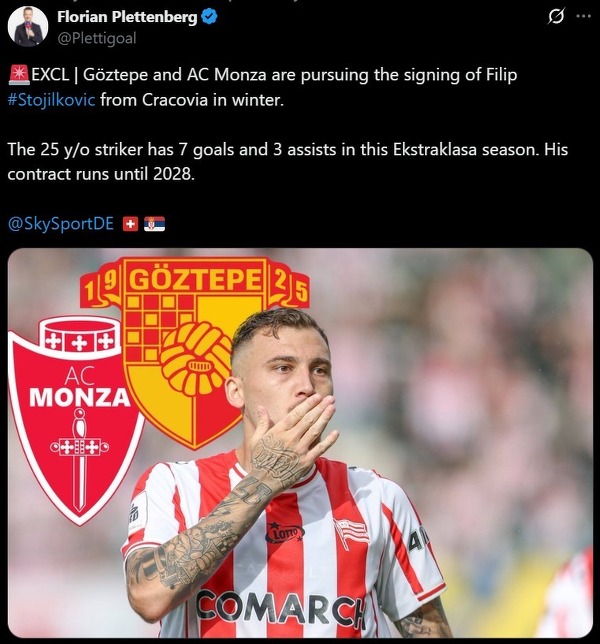Open the post's overflow menu
Viewport: 600px width, 644px height.
point(584,17)
